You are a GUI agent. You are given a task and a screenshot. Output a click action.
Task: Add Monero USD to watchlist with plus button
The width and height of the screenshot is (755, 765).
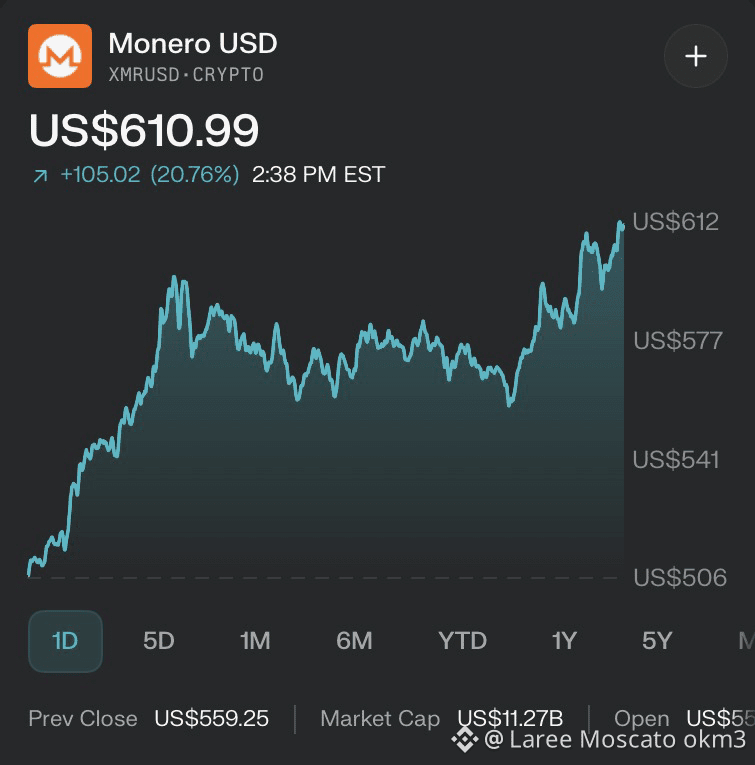695,56
